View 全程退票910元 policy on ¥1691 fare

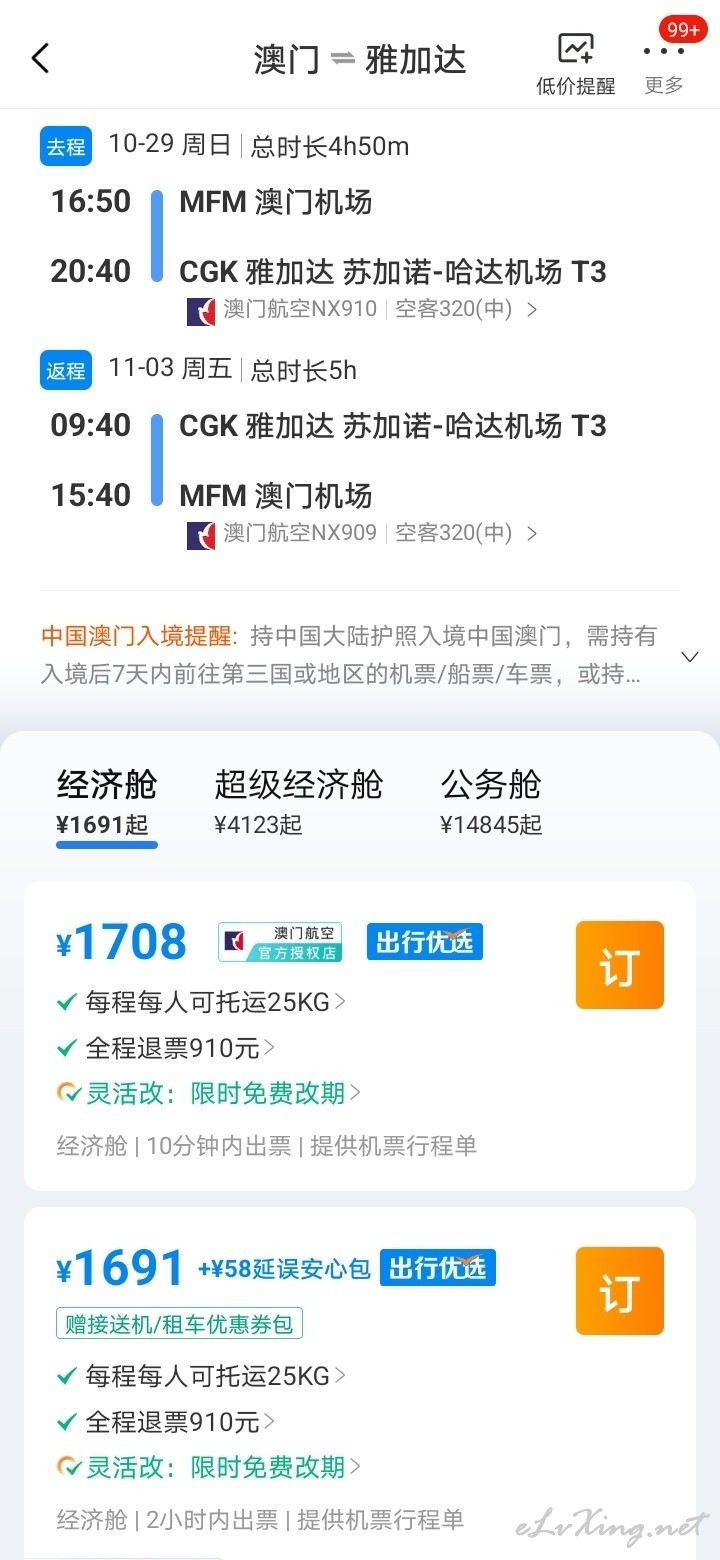(x=166, y=1421)
